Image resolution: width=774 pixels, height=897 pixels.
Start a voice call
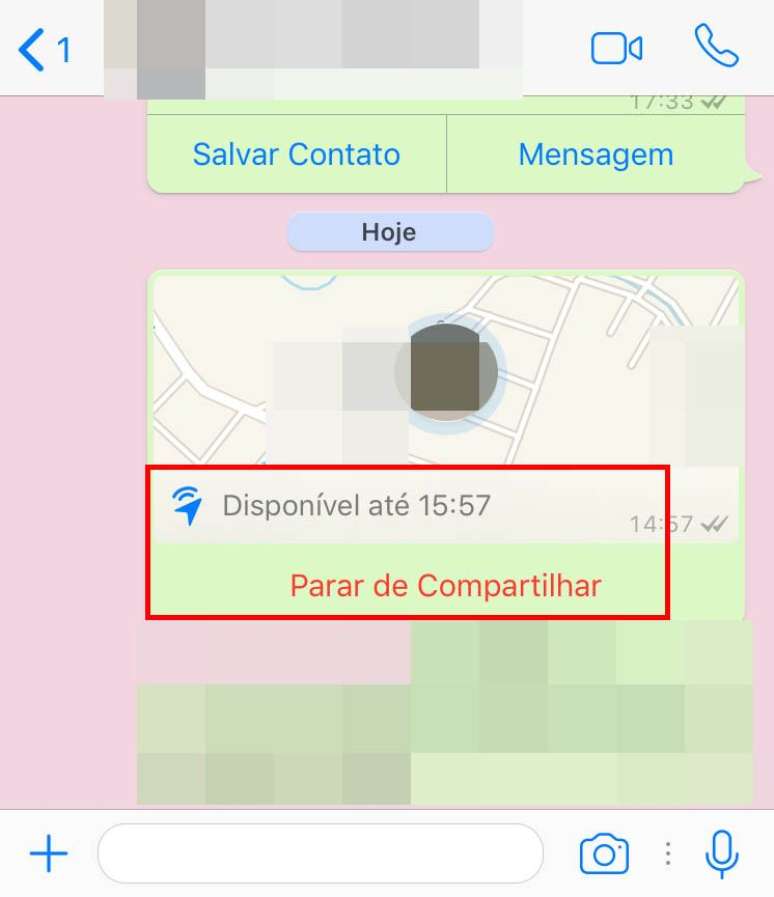pos(716,46)
